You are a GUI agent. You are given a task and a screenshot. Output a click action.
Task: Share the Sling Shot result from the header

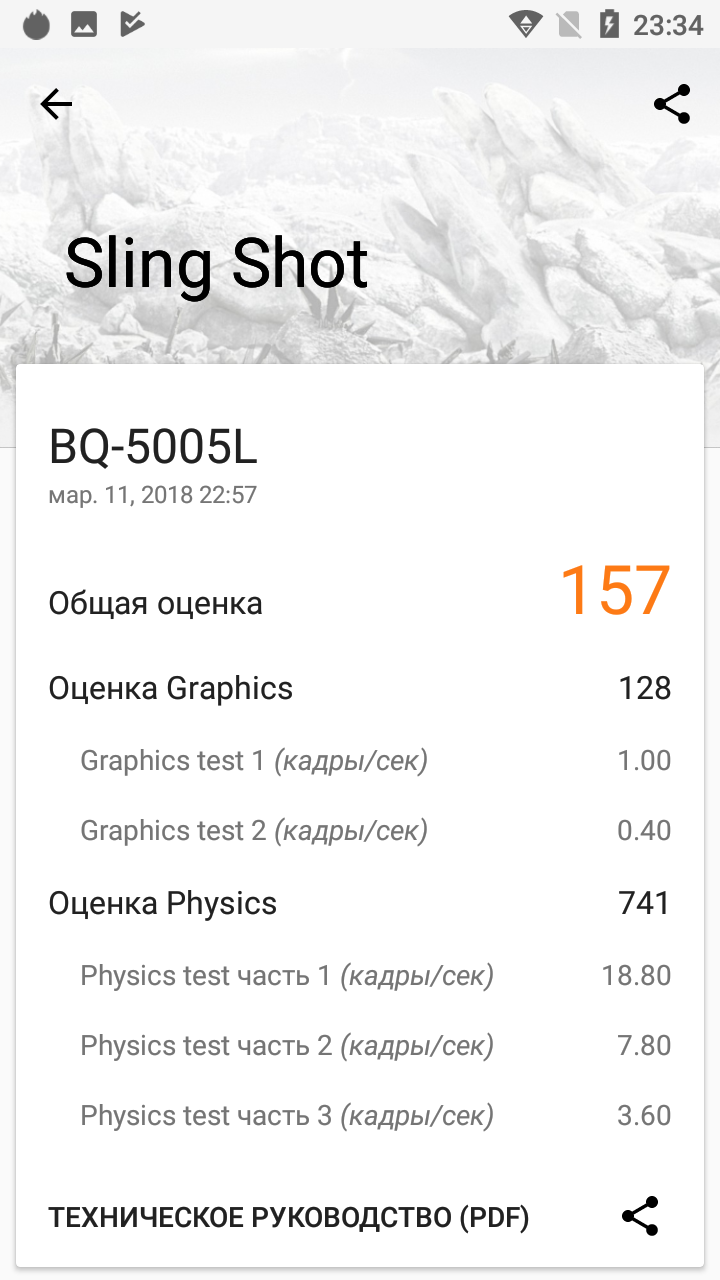click(672, 104)
